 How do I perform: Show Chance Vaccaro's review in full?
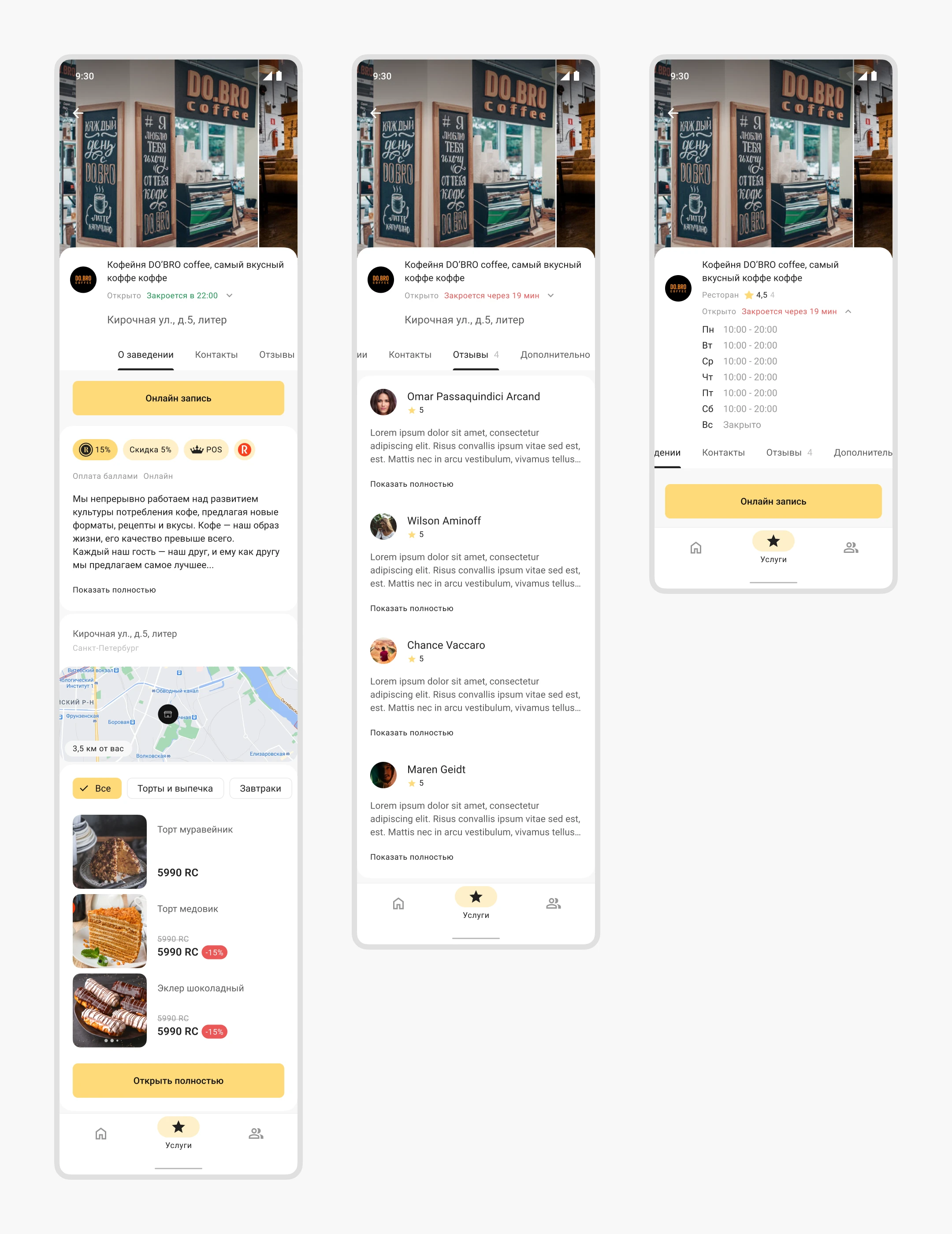(x=411, y=733)
